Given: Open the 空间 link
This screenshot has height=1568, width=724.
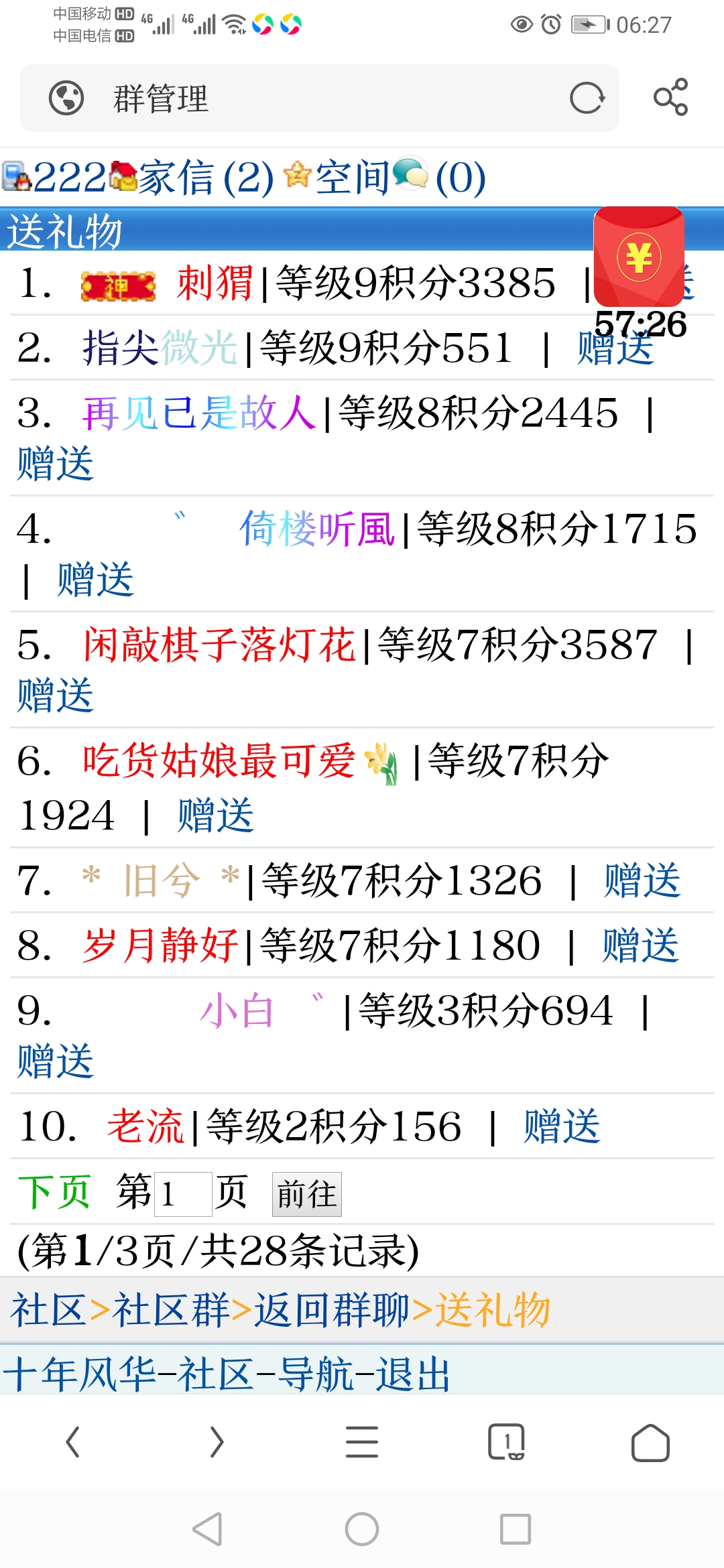Looking at the screenshot, I should point(353,178).
